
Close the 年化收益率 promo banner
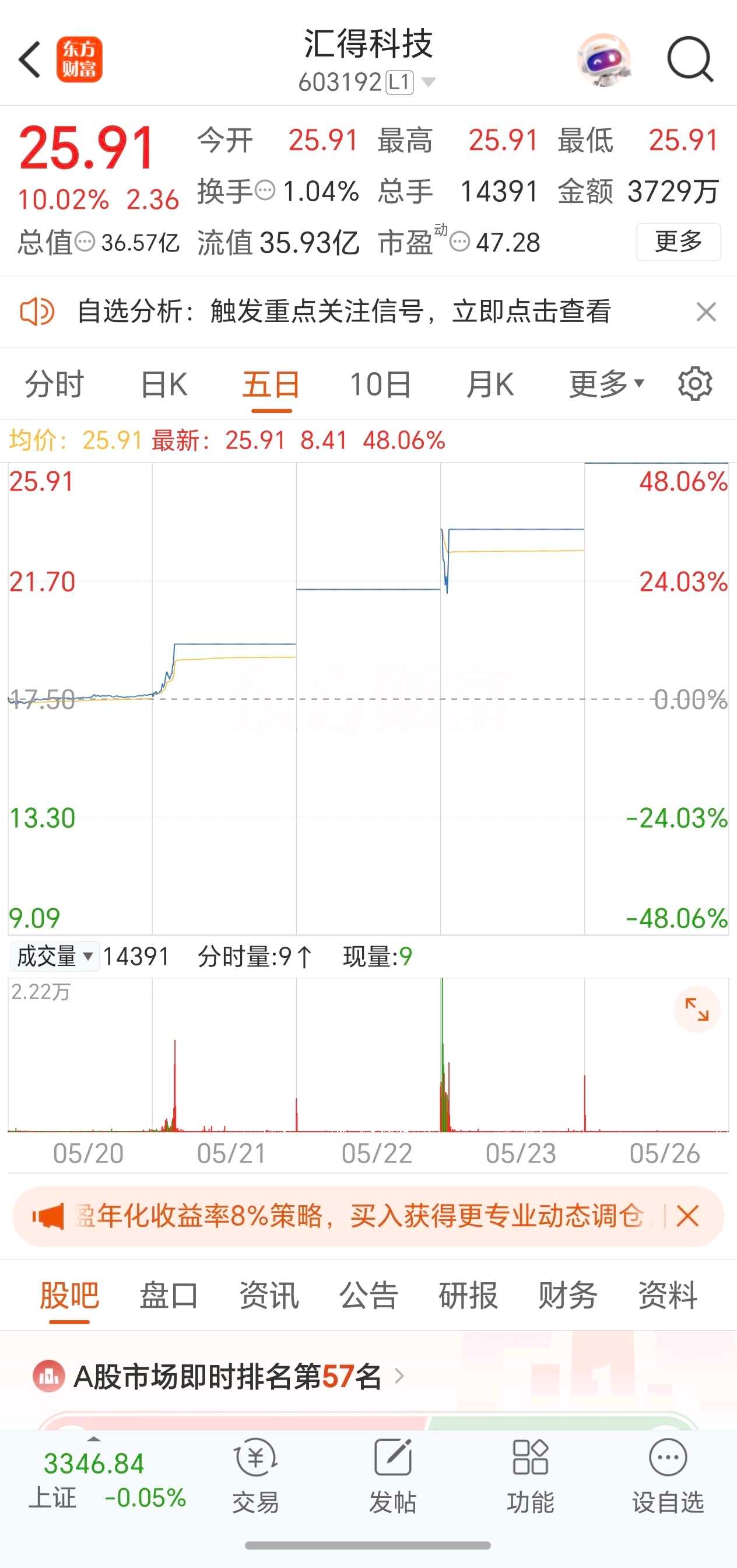coord(687,1216)
